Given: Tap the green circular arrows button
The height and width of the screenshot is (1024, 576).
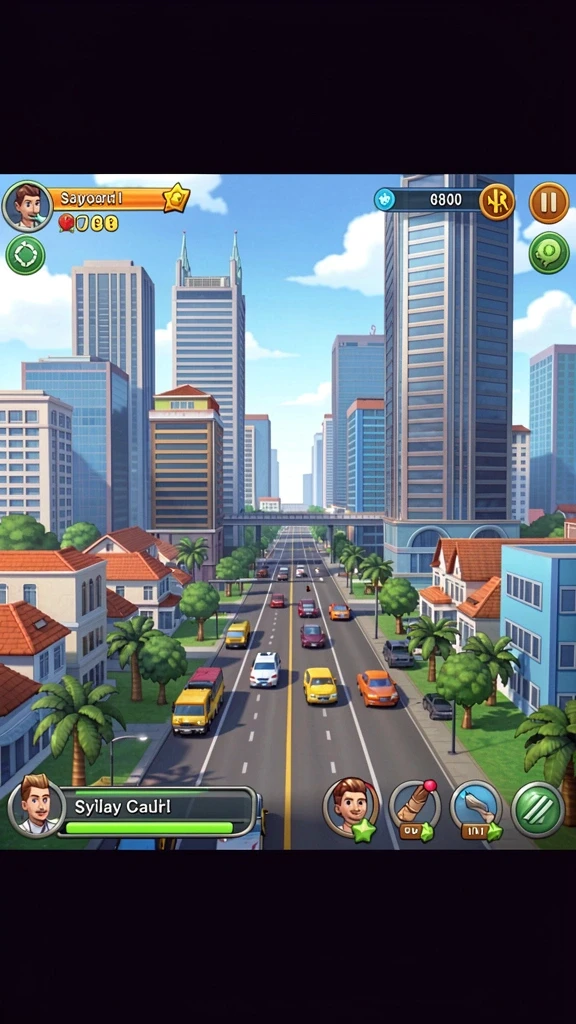Looking at the screenshot, I should [x=25, y=255].
